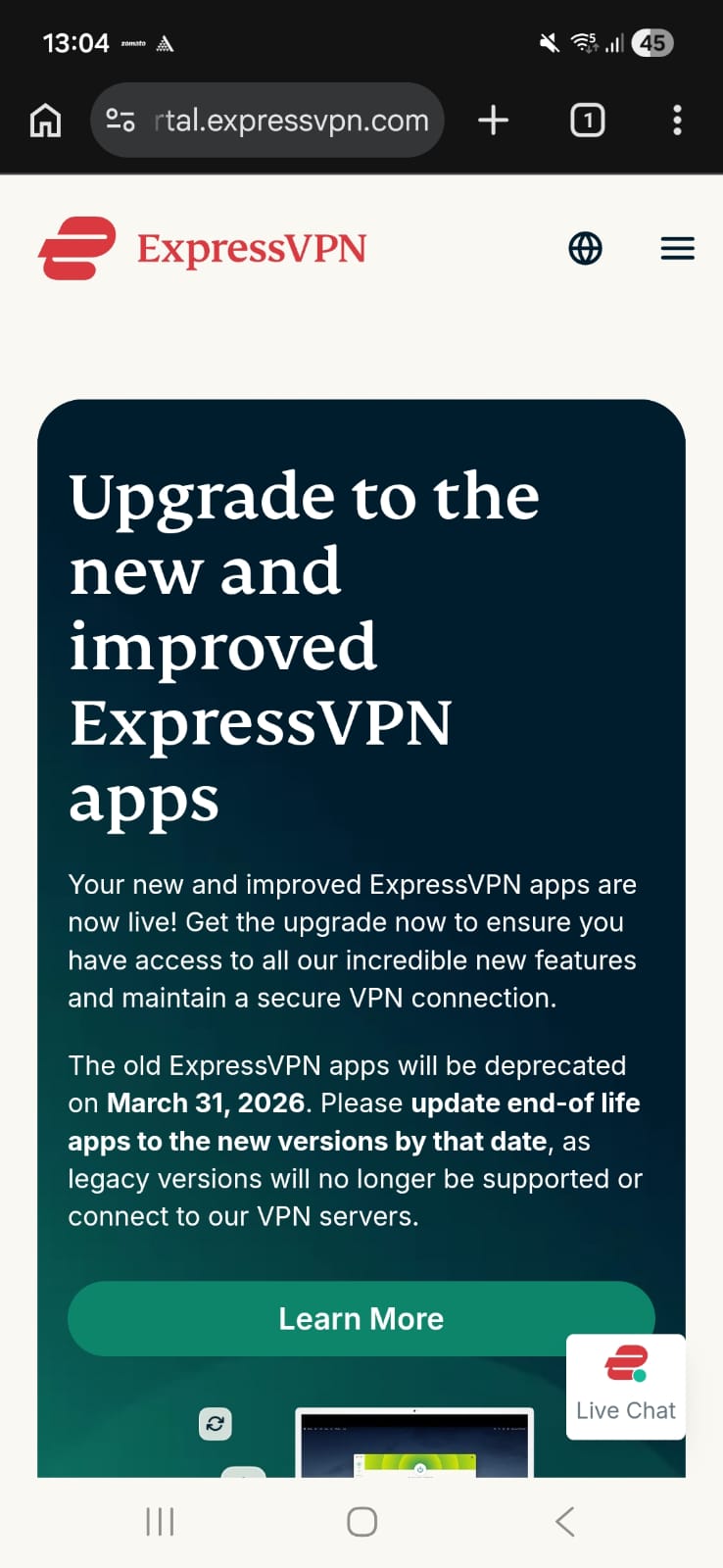Click the refresh icon on the device preview

pos(216,1424)
